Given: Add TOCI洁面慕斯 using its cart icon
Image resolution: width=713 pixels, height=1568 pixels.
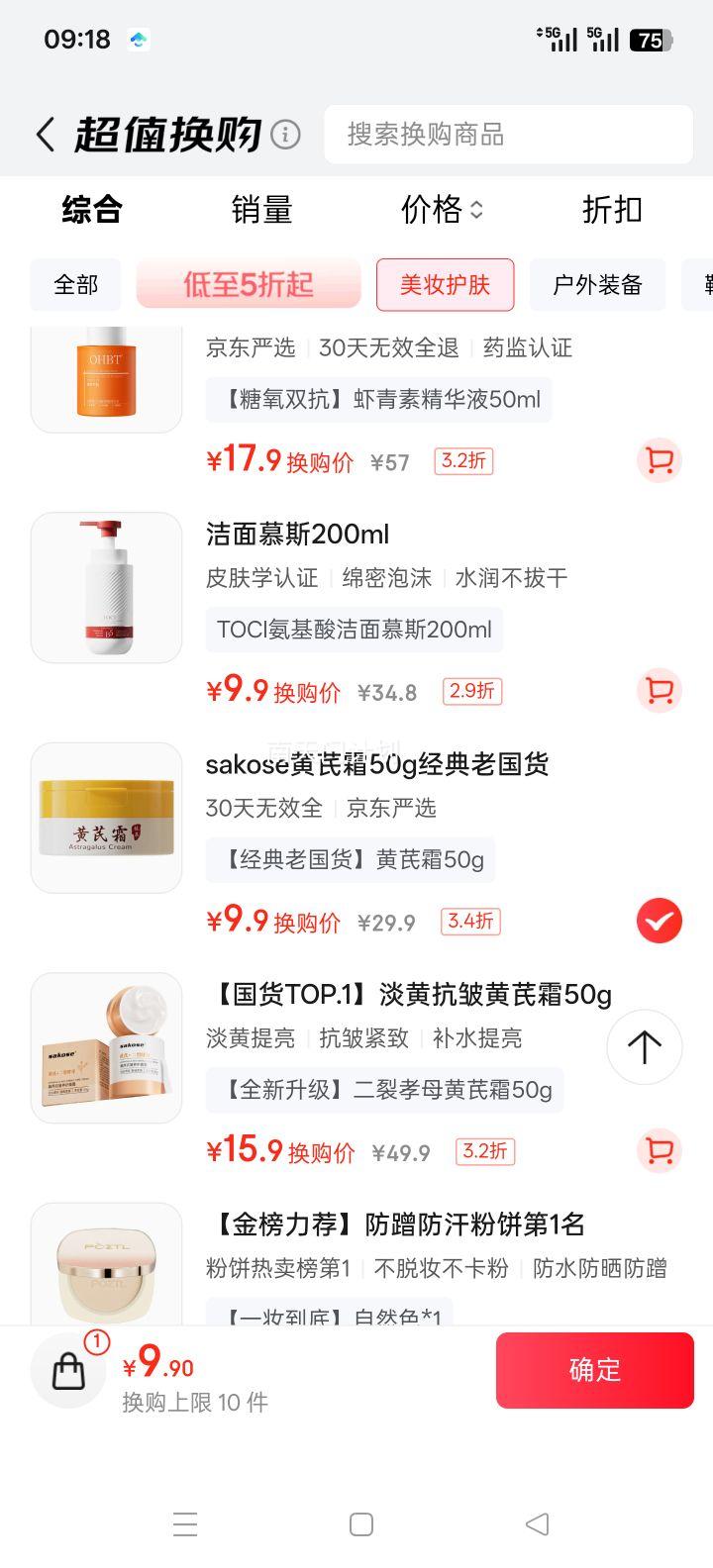Looking at the screenshot, I should 659,691.
